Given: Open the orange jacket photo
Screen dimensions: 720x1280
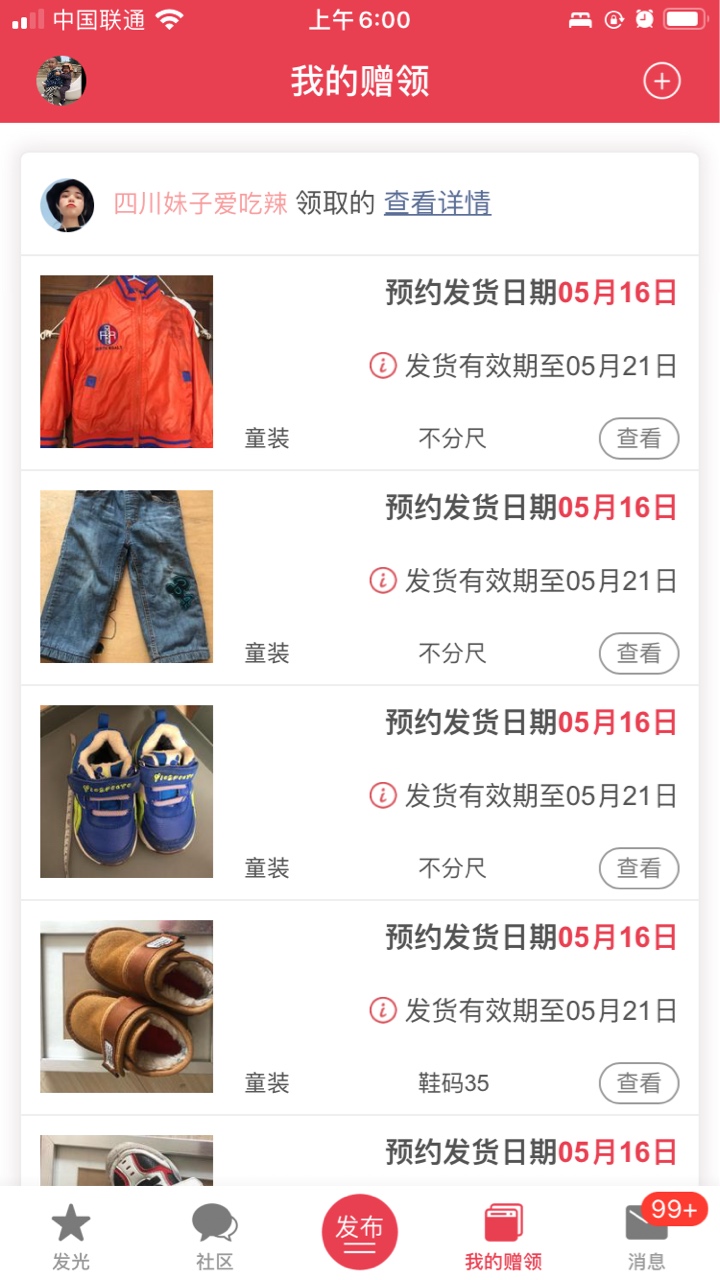Looking at the screenshot, I should 127,361.
